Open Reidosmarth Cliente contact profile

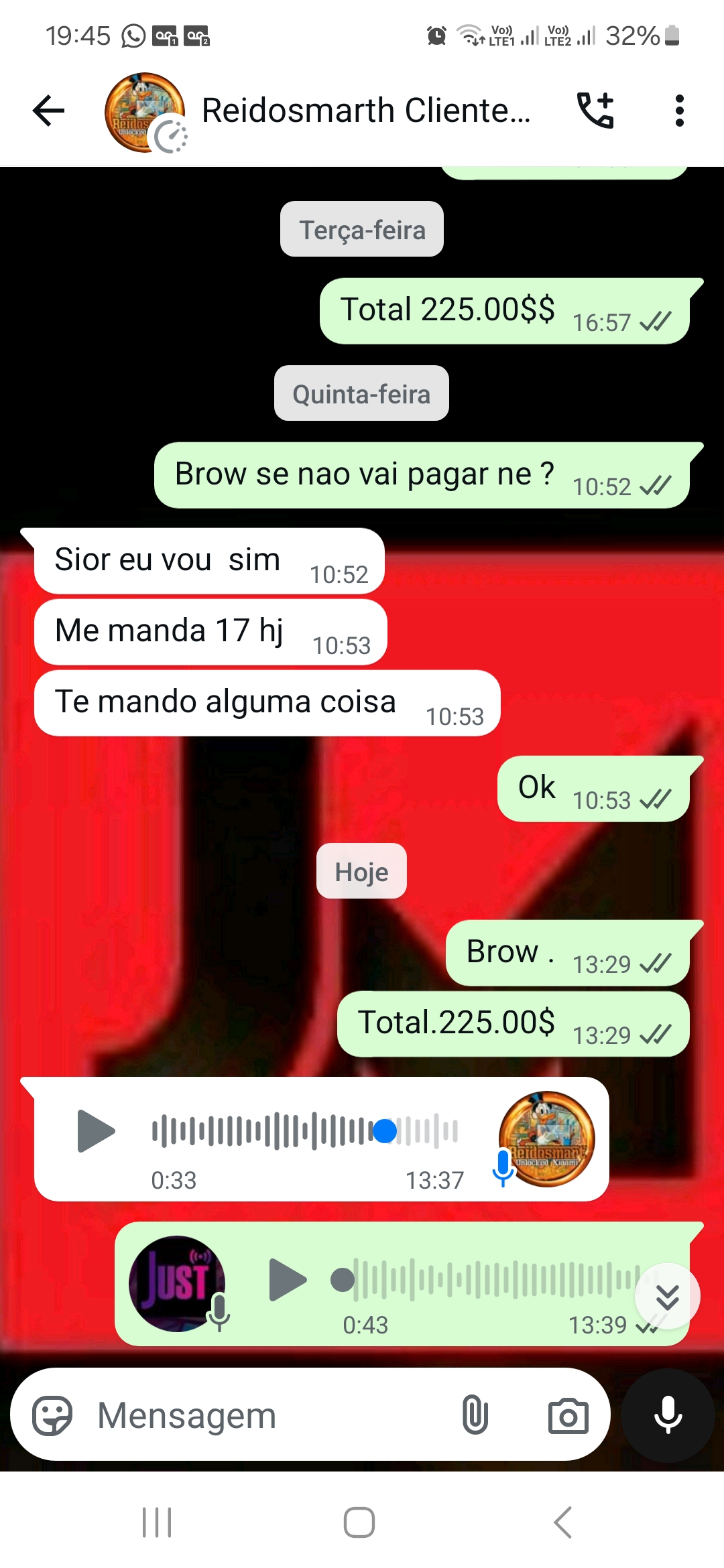click(x=365, y=111)
